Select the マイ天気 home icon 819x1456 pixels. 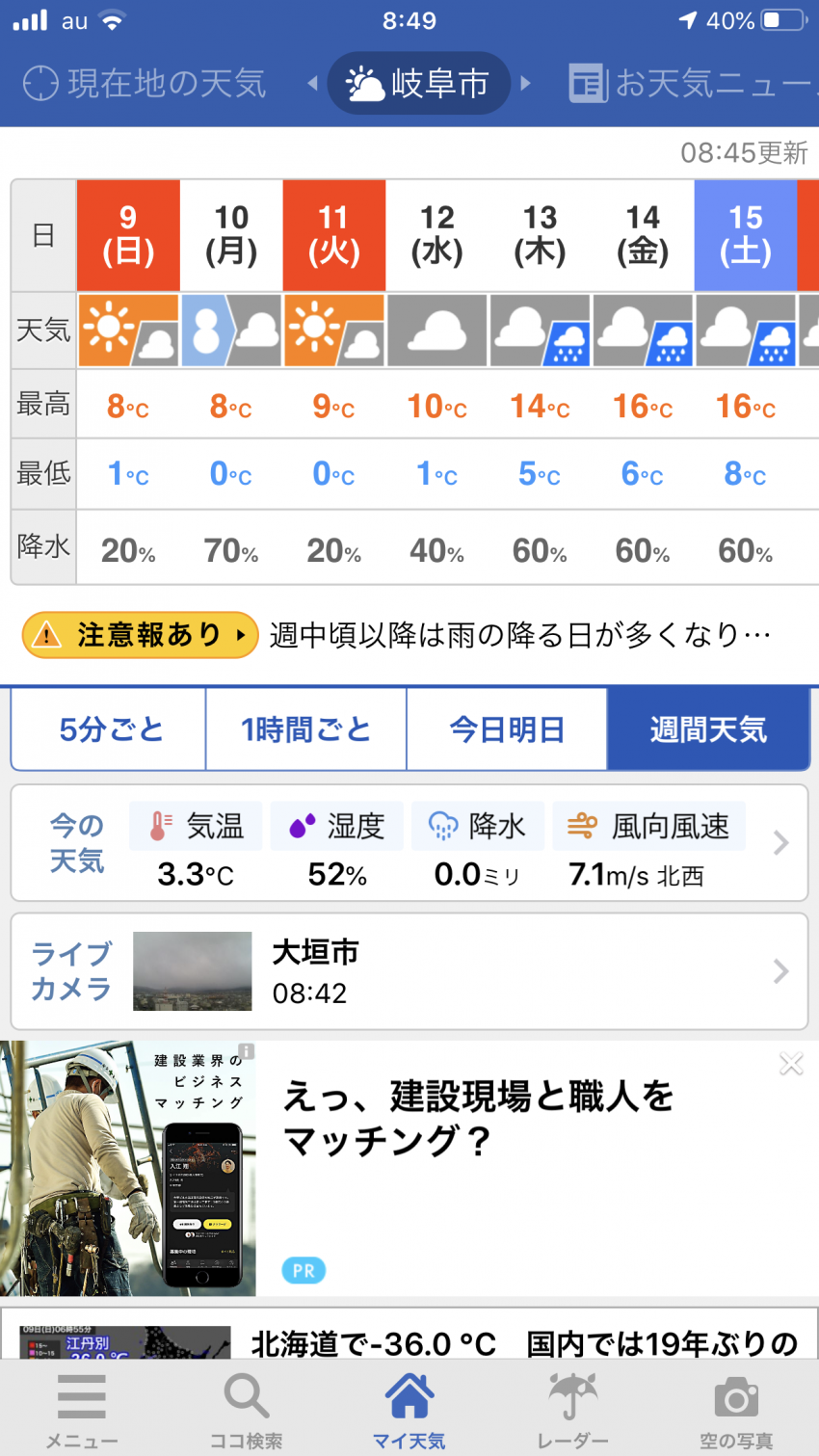tap(409, 1392)
